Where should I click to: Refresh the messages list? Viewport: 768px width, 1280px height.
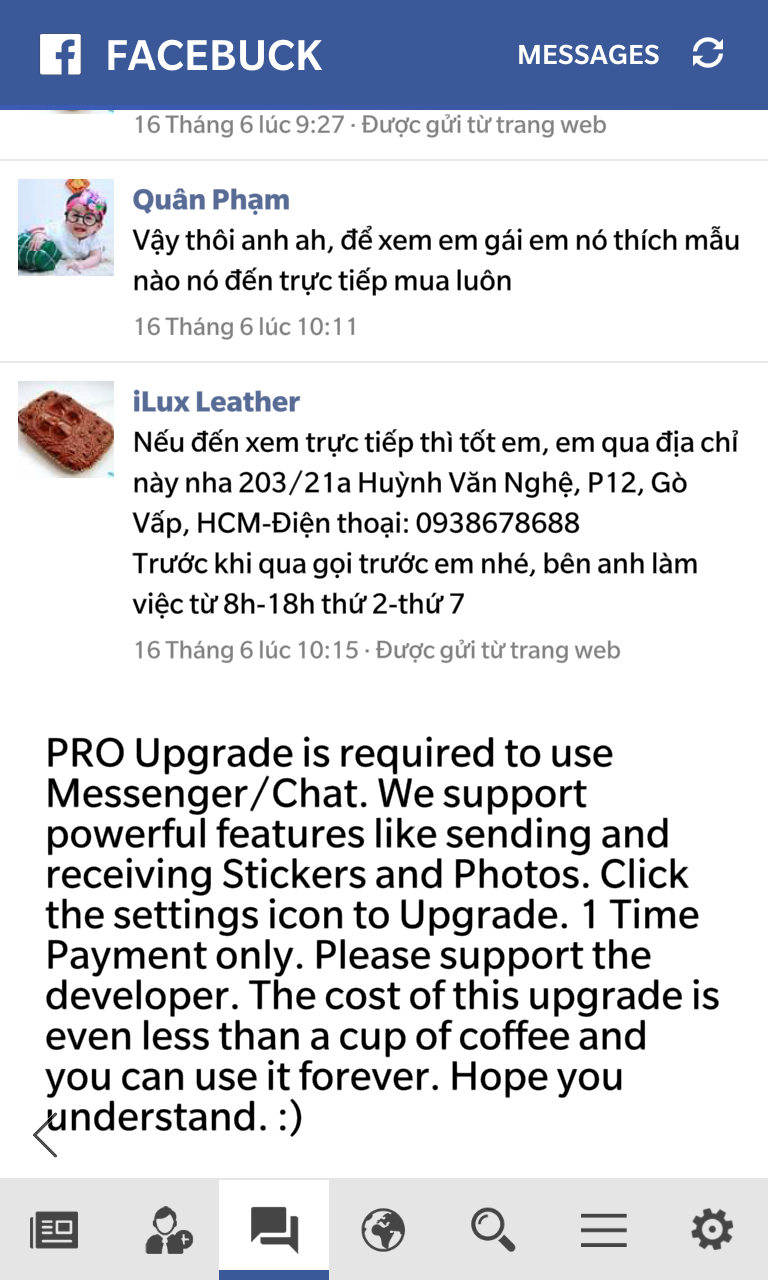pyautogui.click(x=708, y=54)
